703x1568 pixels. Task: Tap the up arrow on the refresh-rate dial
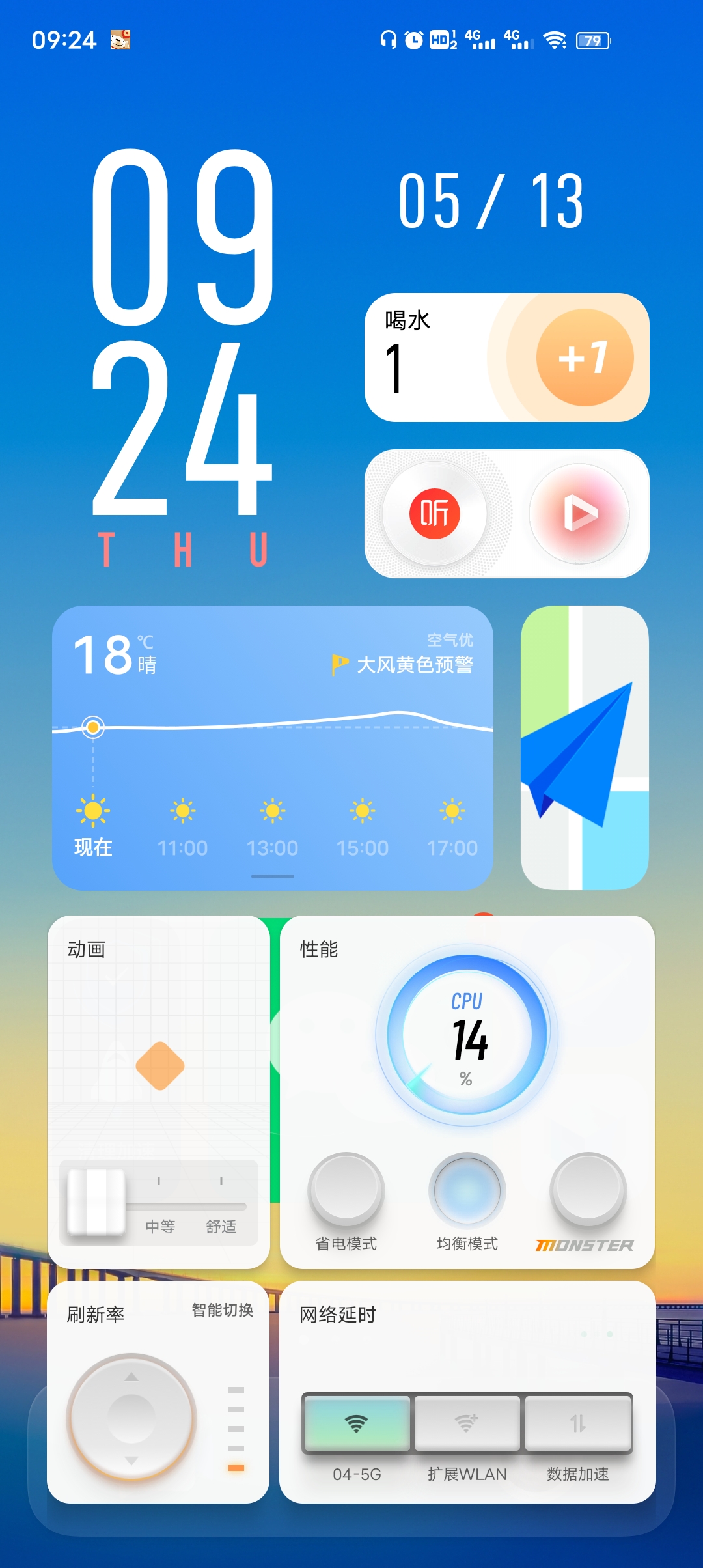(x=131, y=1377)
